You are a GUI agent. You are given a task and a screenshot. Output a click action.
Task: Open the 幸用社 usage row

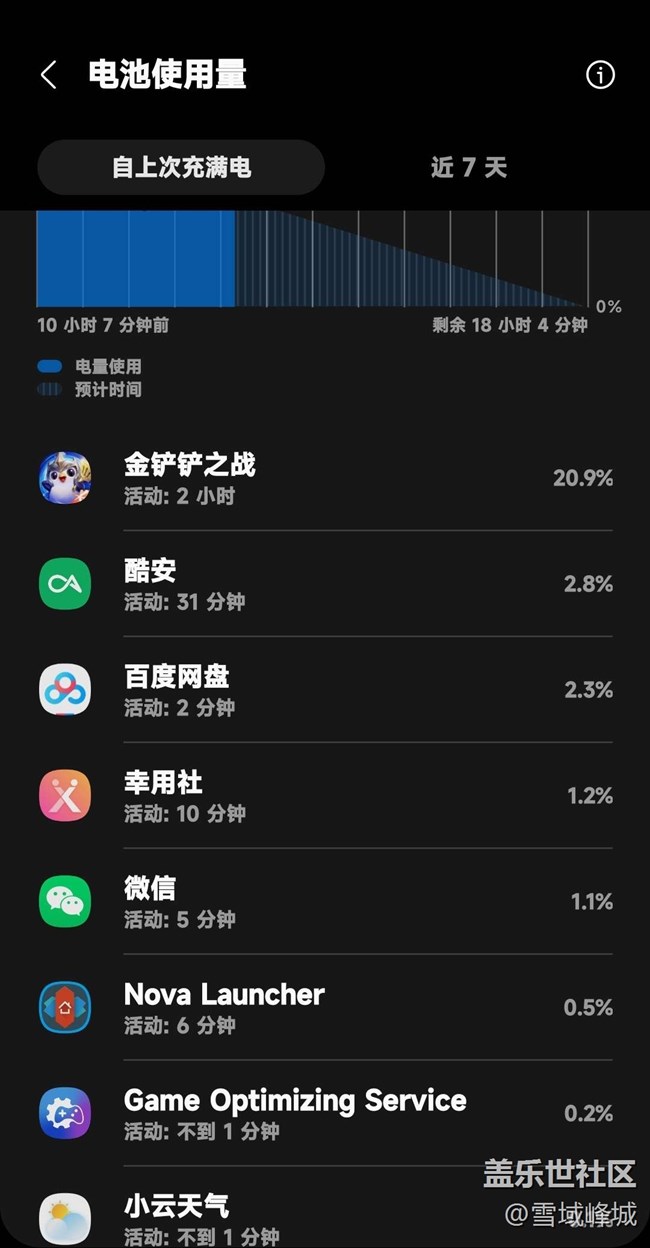click(325, 796)
